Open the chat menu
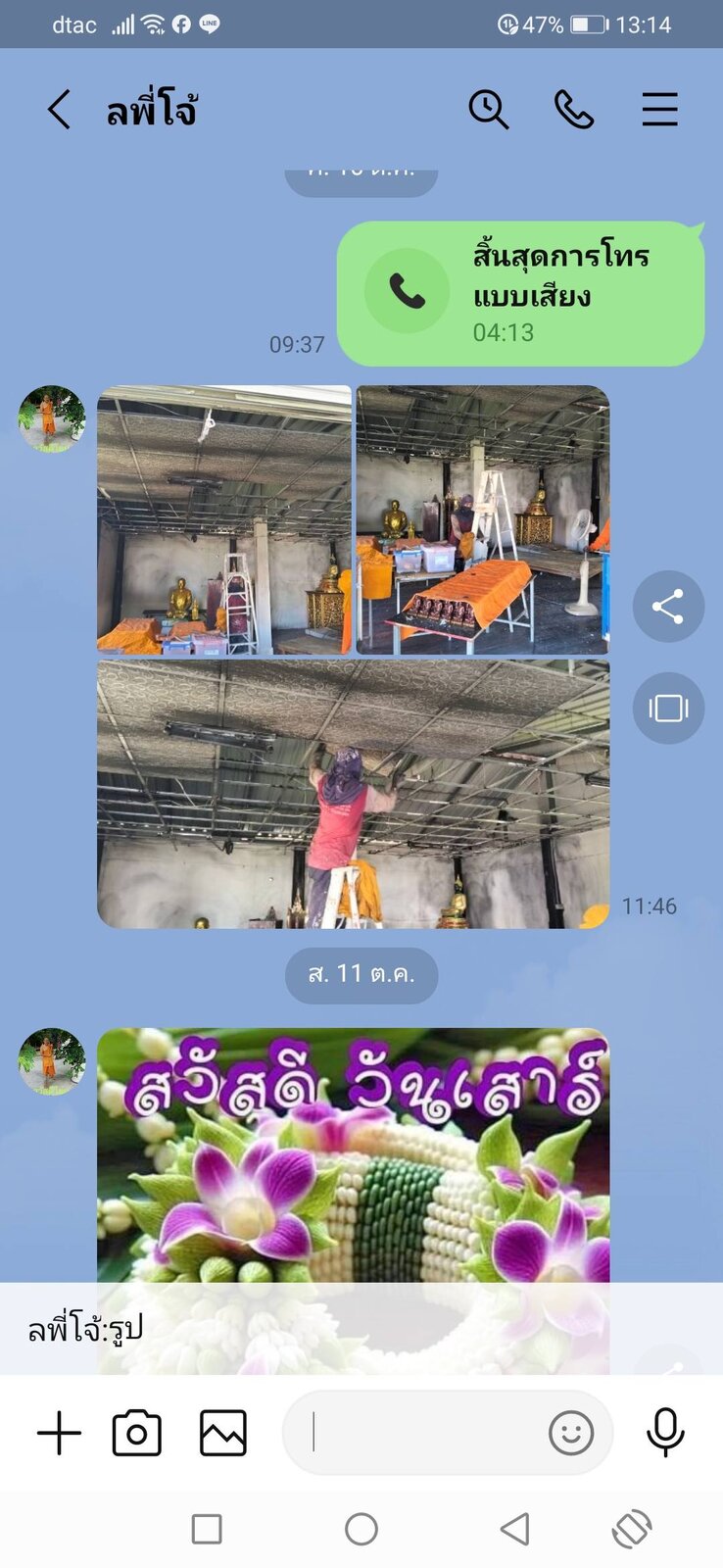 (x=659, y=109)
